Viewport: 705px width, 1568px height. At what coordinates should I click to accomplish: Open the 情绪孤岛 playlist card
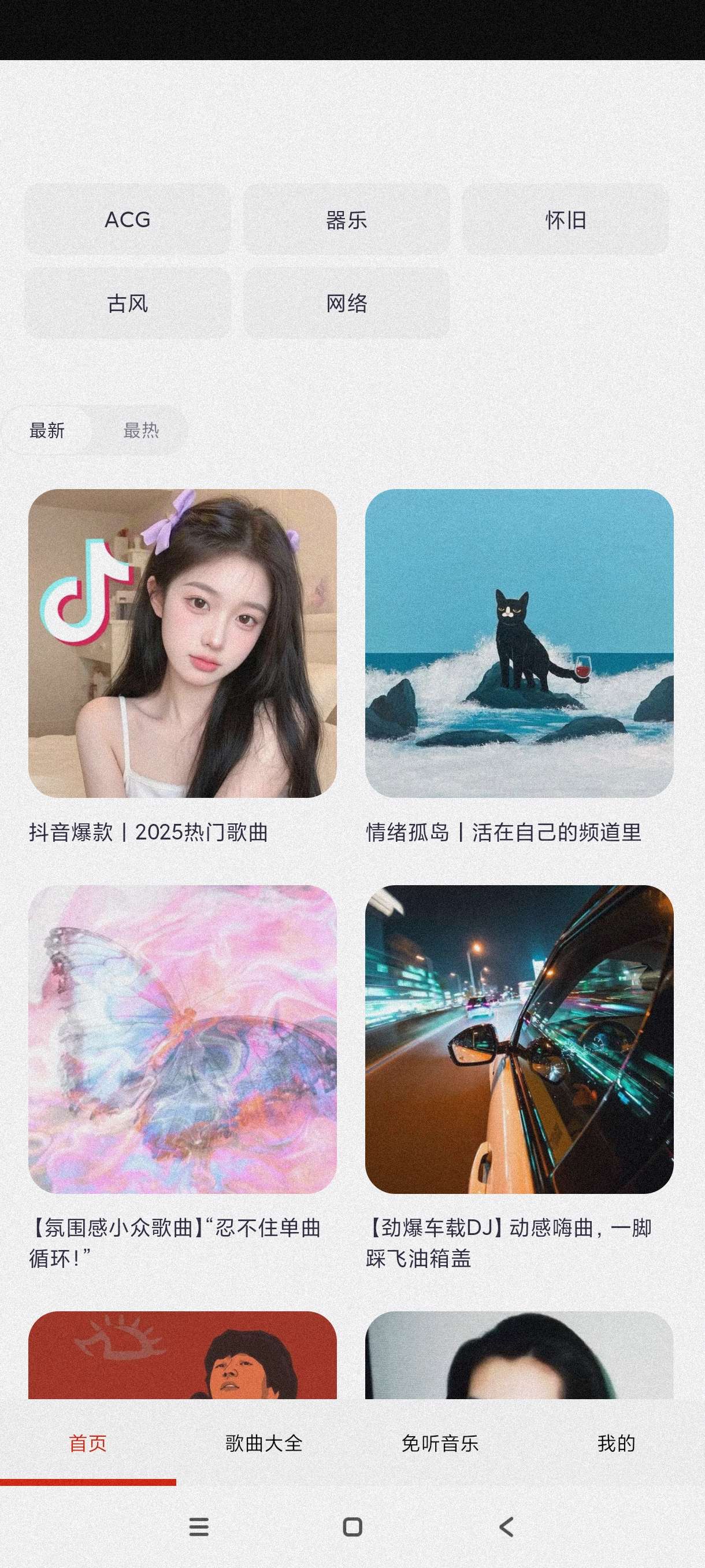pyautogui.click(x=519, y=644)
